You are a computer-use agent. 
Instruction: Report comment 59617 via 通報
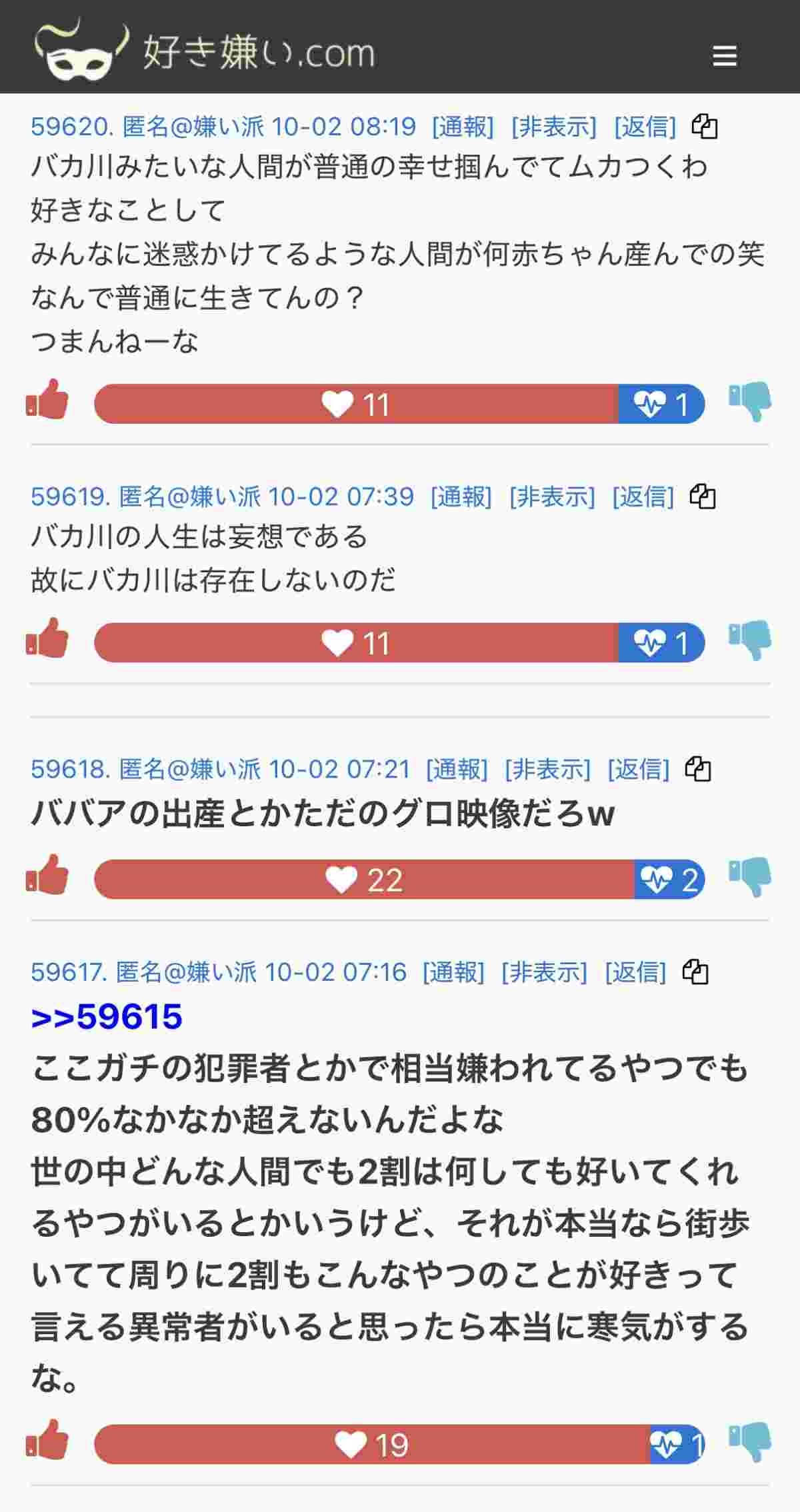tap(454, 973)
